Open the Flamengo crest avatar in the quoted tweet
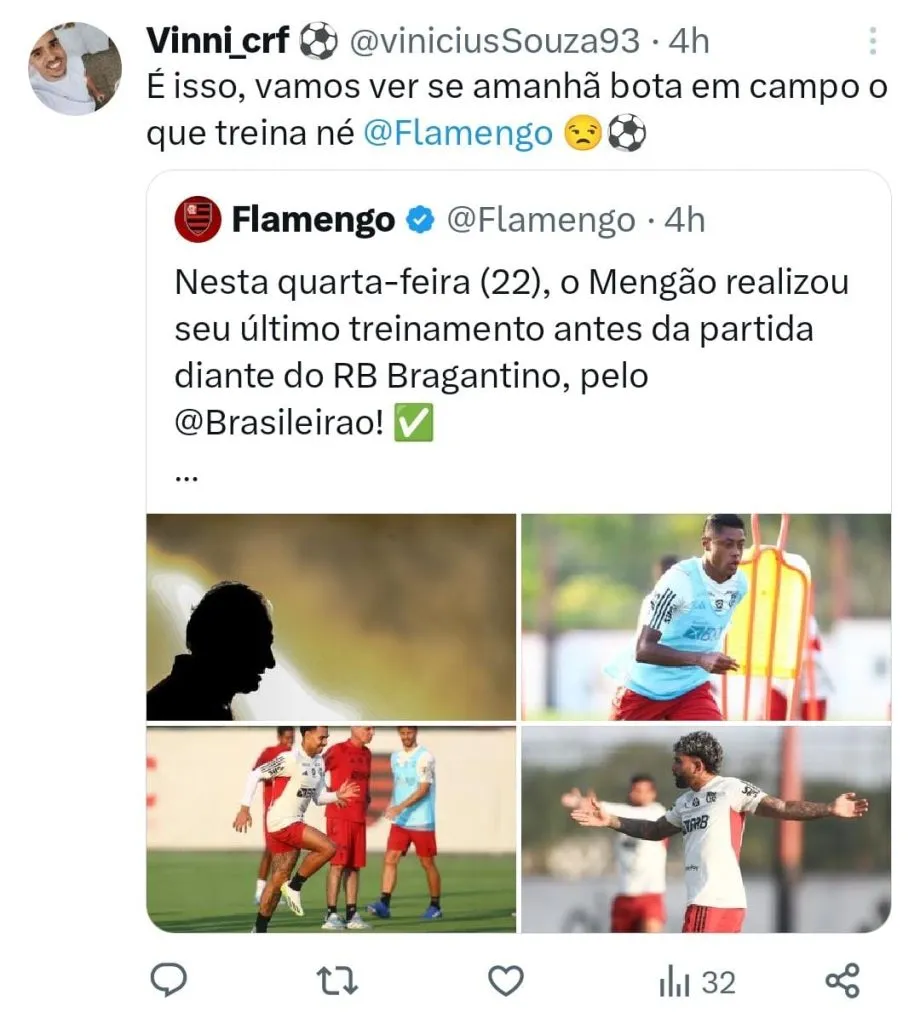The height and width of the screenshot is (1024, 920). (198, 219)
